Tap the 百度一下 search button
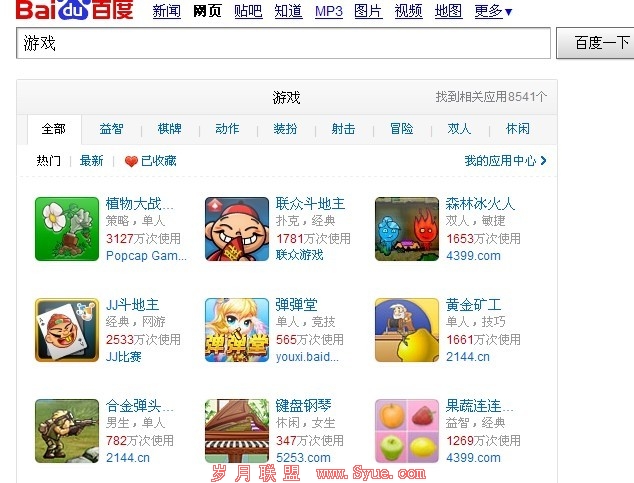The height and width of the screenshot is (483, 634). pos(598,43)
